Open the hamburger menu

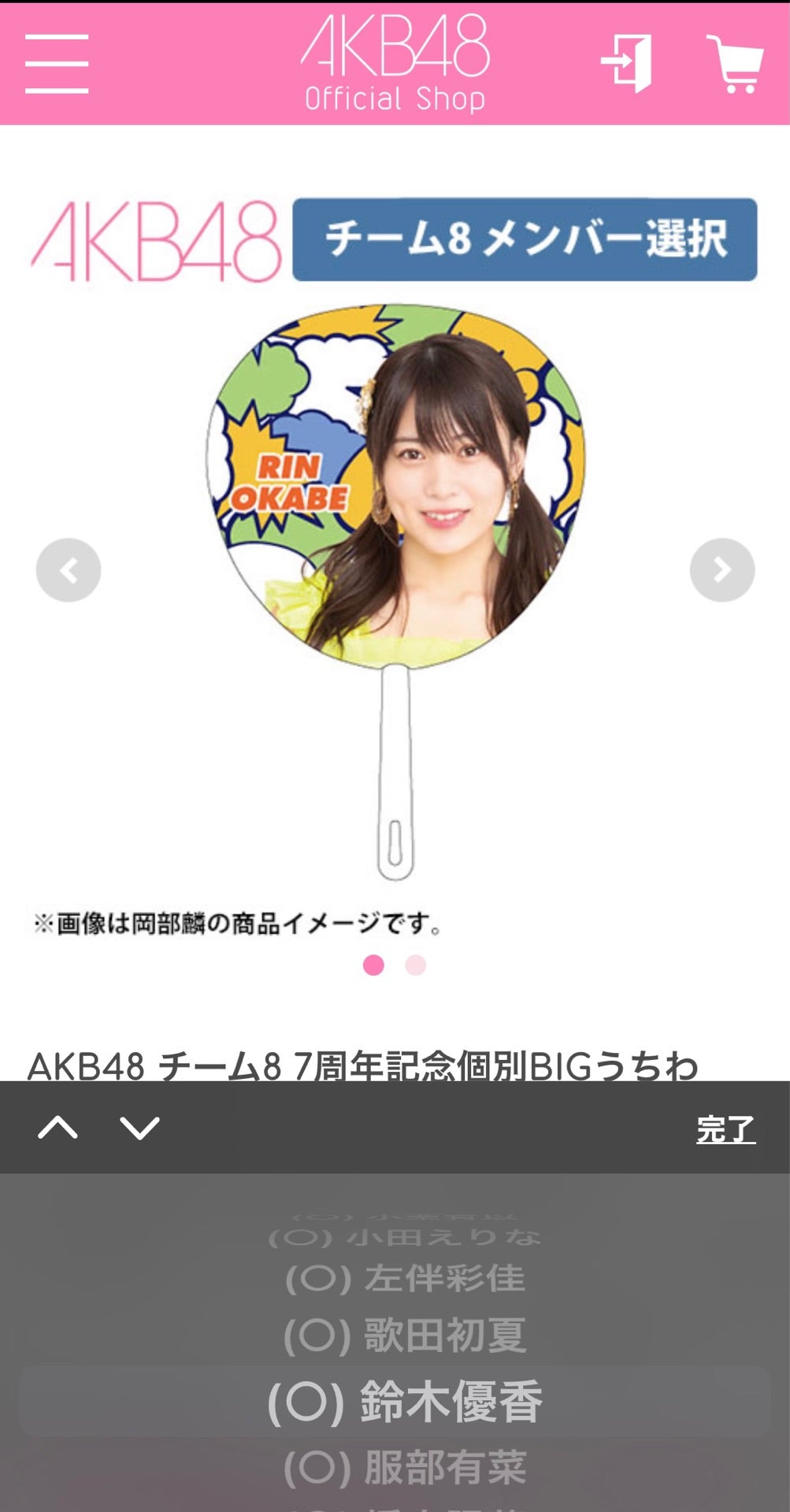(x=57, y=64)
